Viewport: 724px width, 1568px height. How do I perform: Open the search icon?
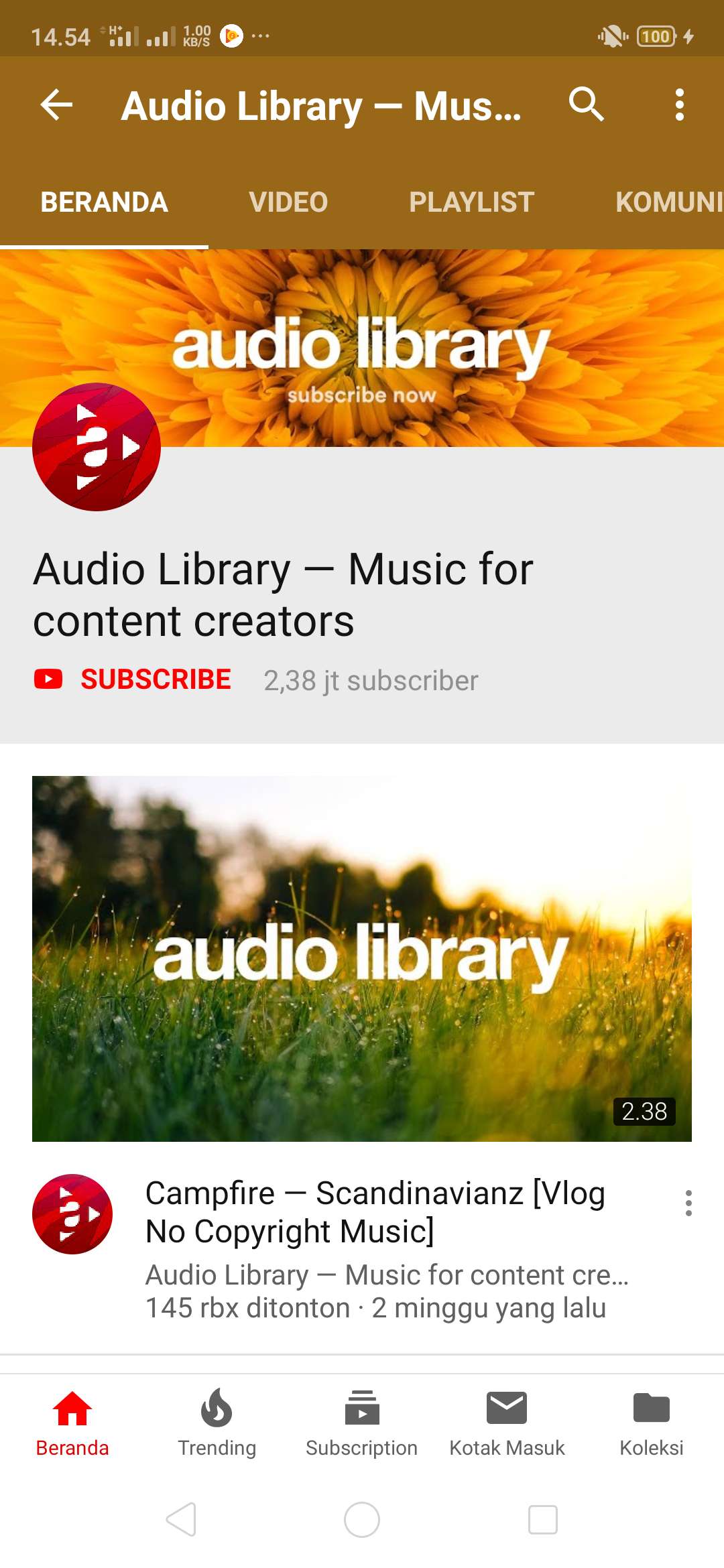point(586,105)
